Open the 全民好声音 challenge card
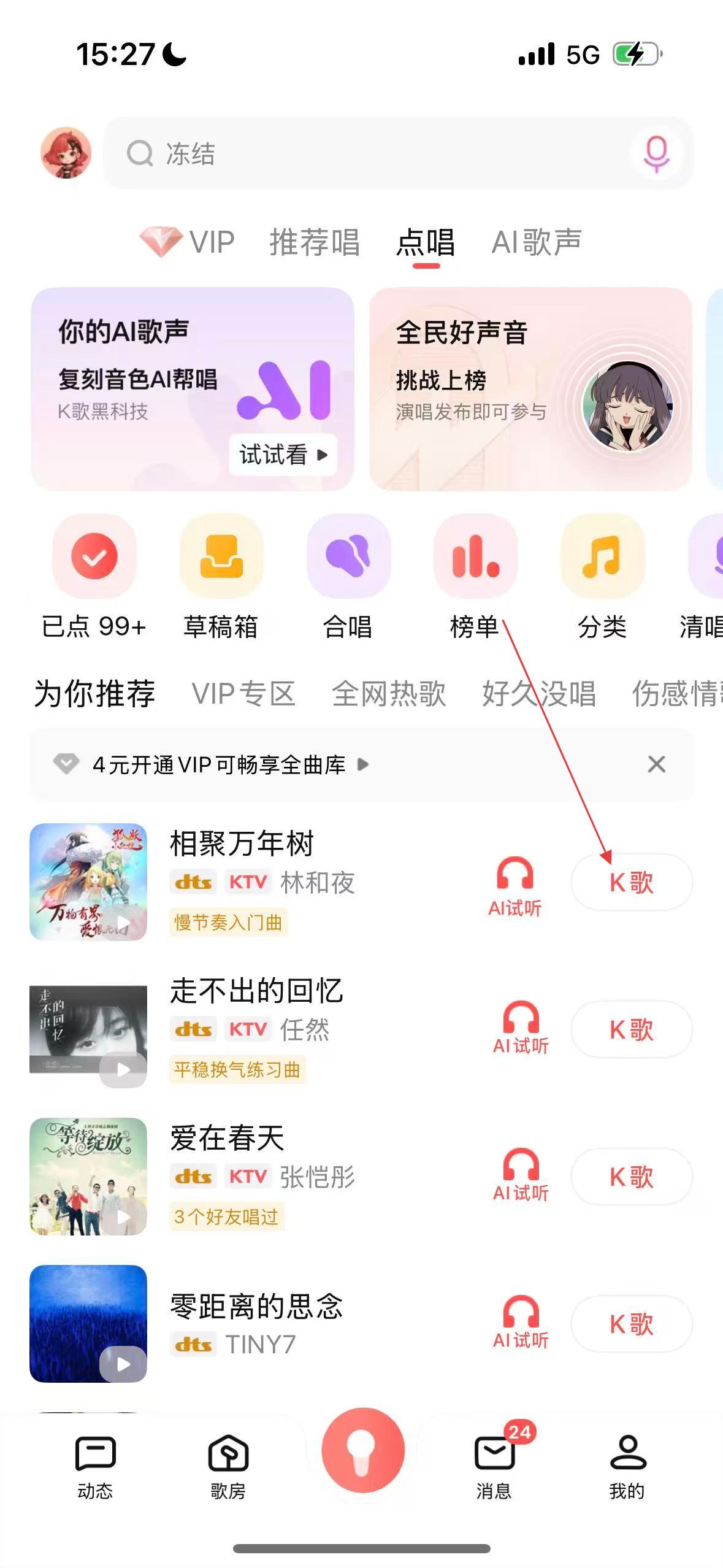 (530, 389)
